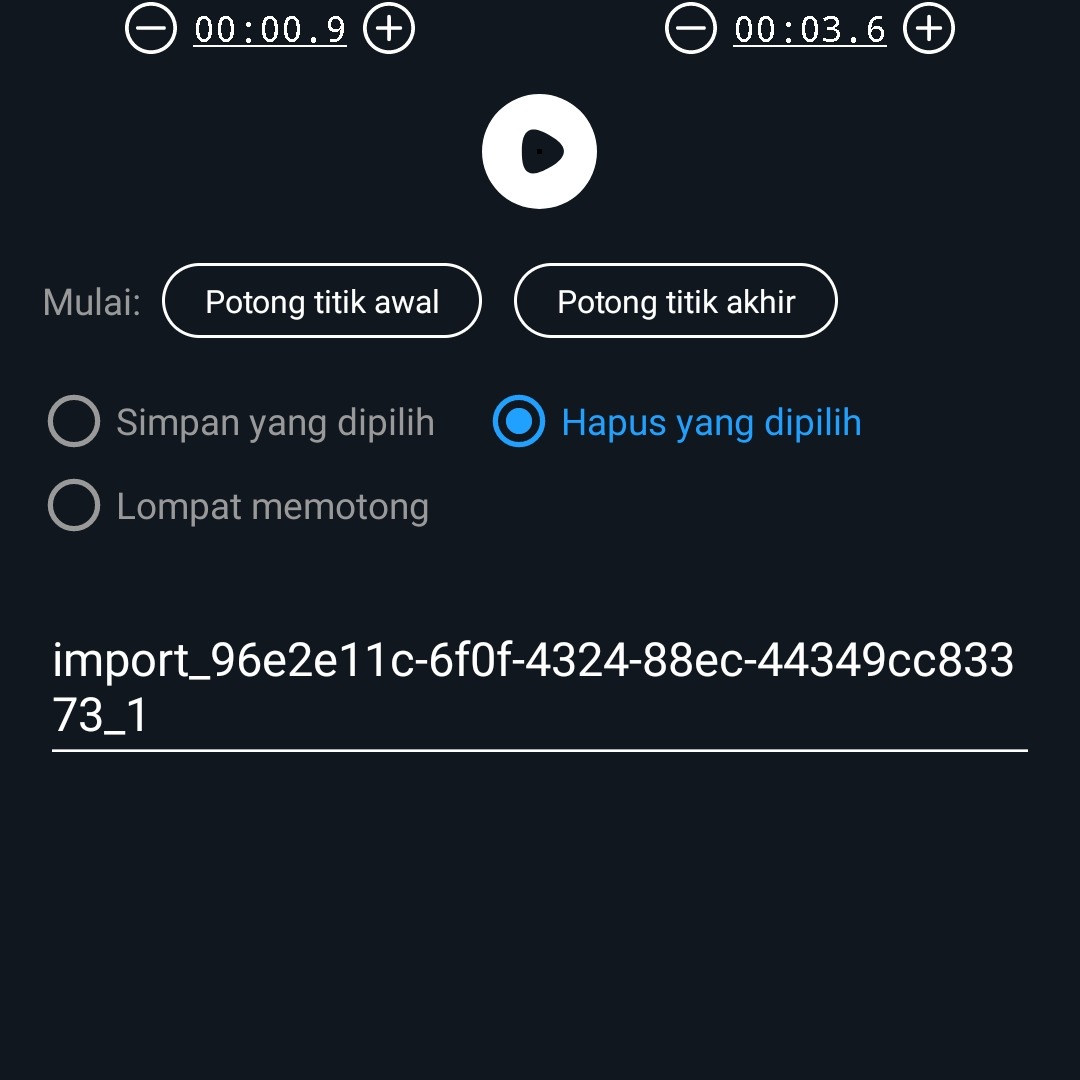Tap Potong titik awal button

tap(322, 301)
